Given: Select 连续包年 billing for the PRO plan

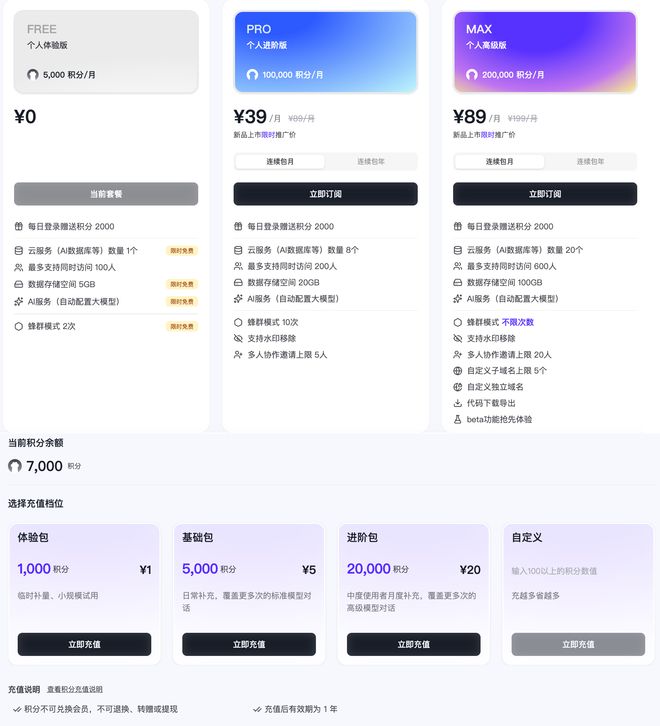Looking at the screenshot, I should click(371, 161).
